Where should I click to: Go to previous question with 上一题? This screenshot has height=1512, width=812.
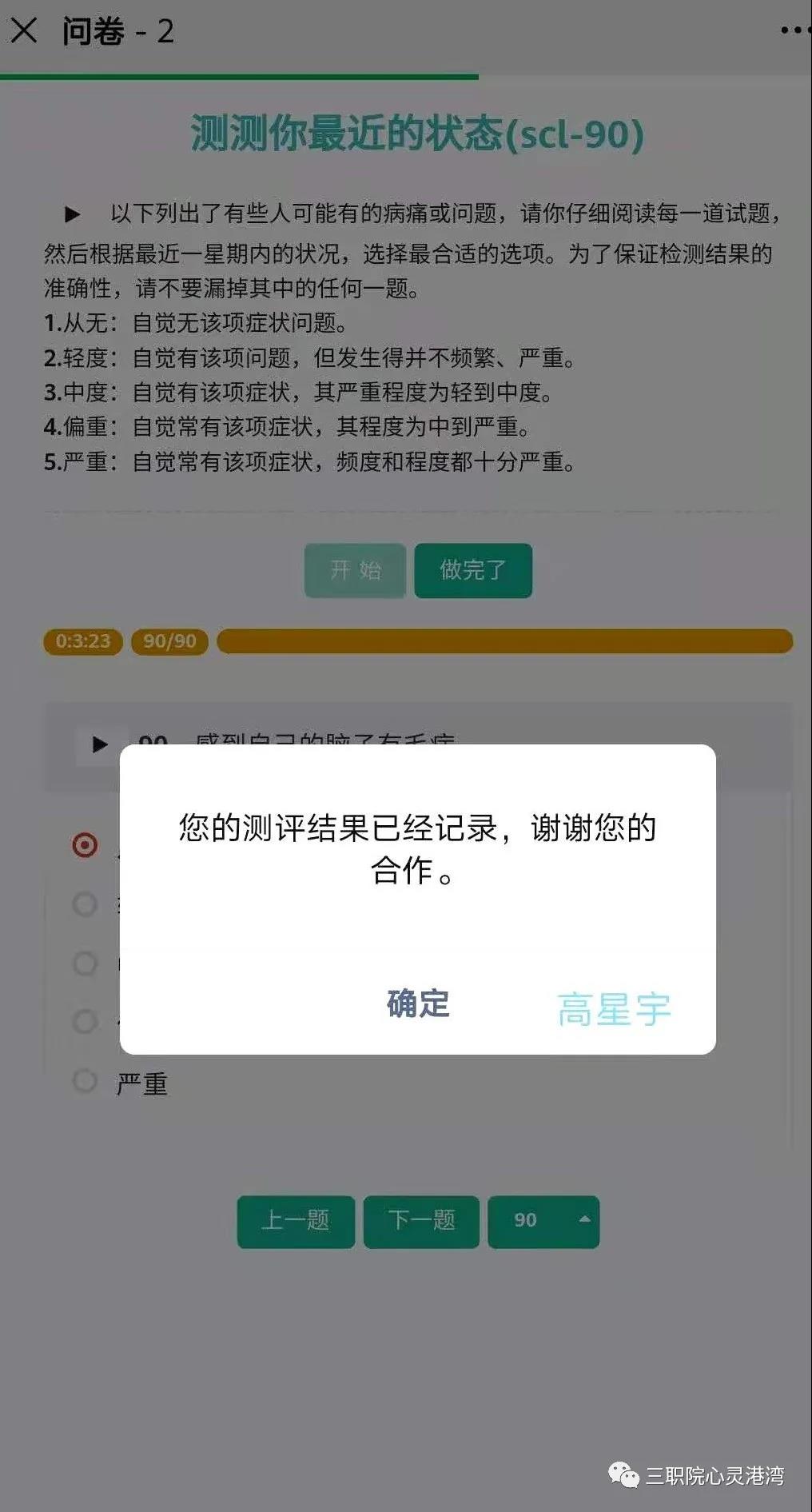pos(296,1221)
